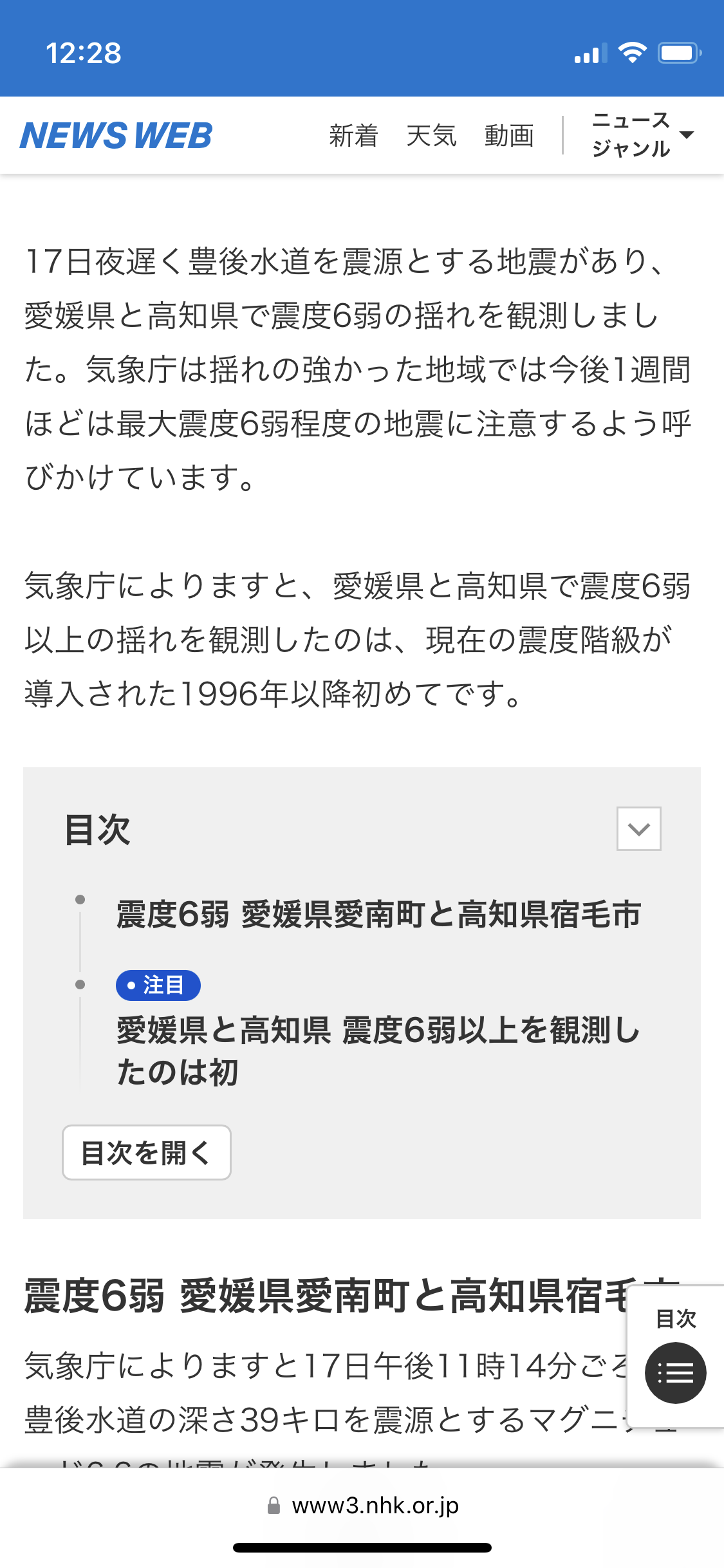Switch to the 動画 videos section
This screenshot has width=724, height=1568.
(x=509, y=136)
